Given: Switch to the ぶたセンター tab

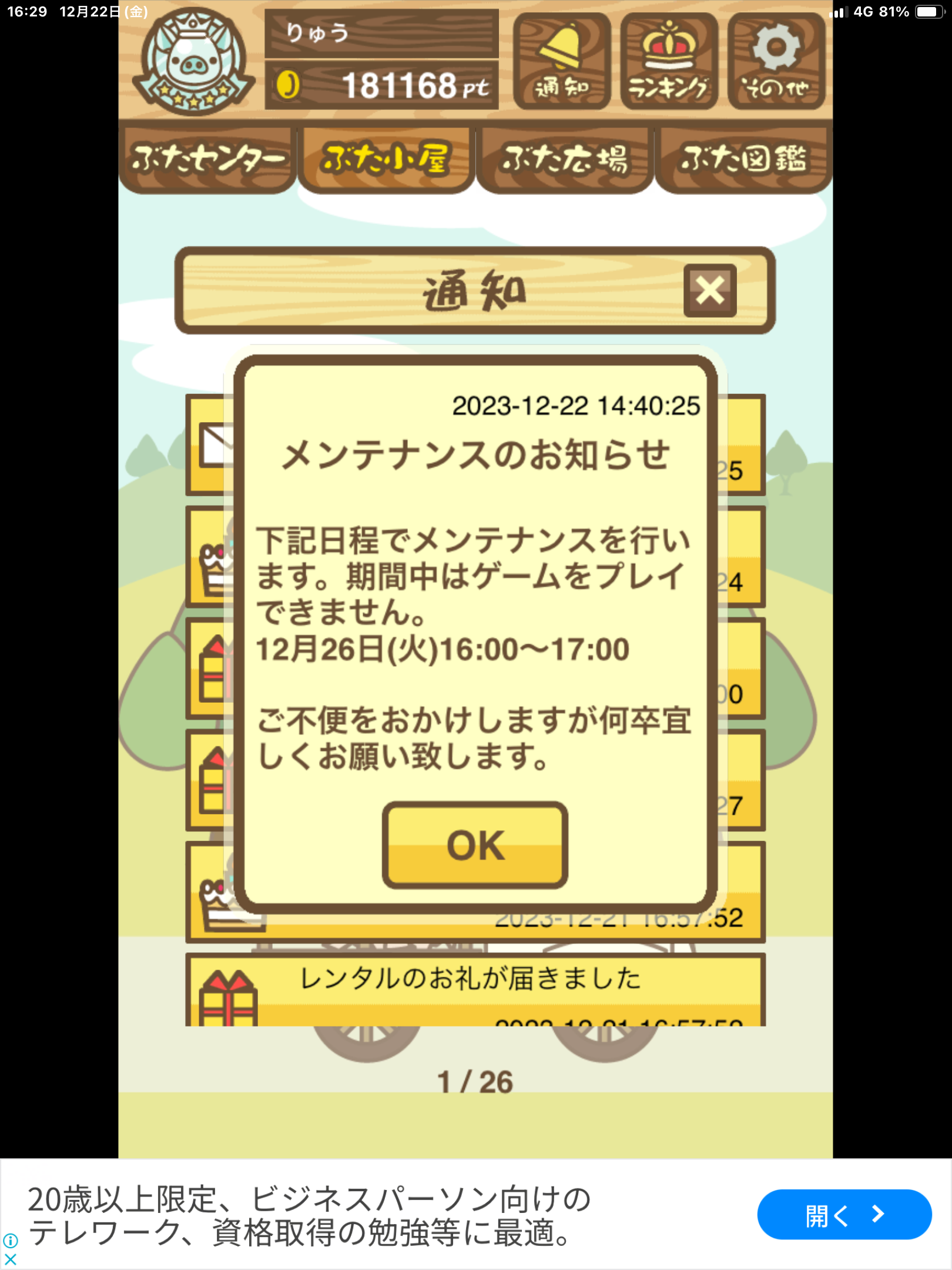Looking at the screenshot, I should [x=207, y=159].
